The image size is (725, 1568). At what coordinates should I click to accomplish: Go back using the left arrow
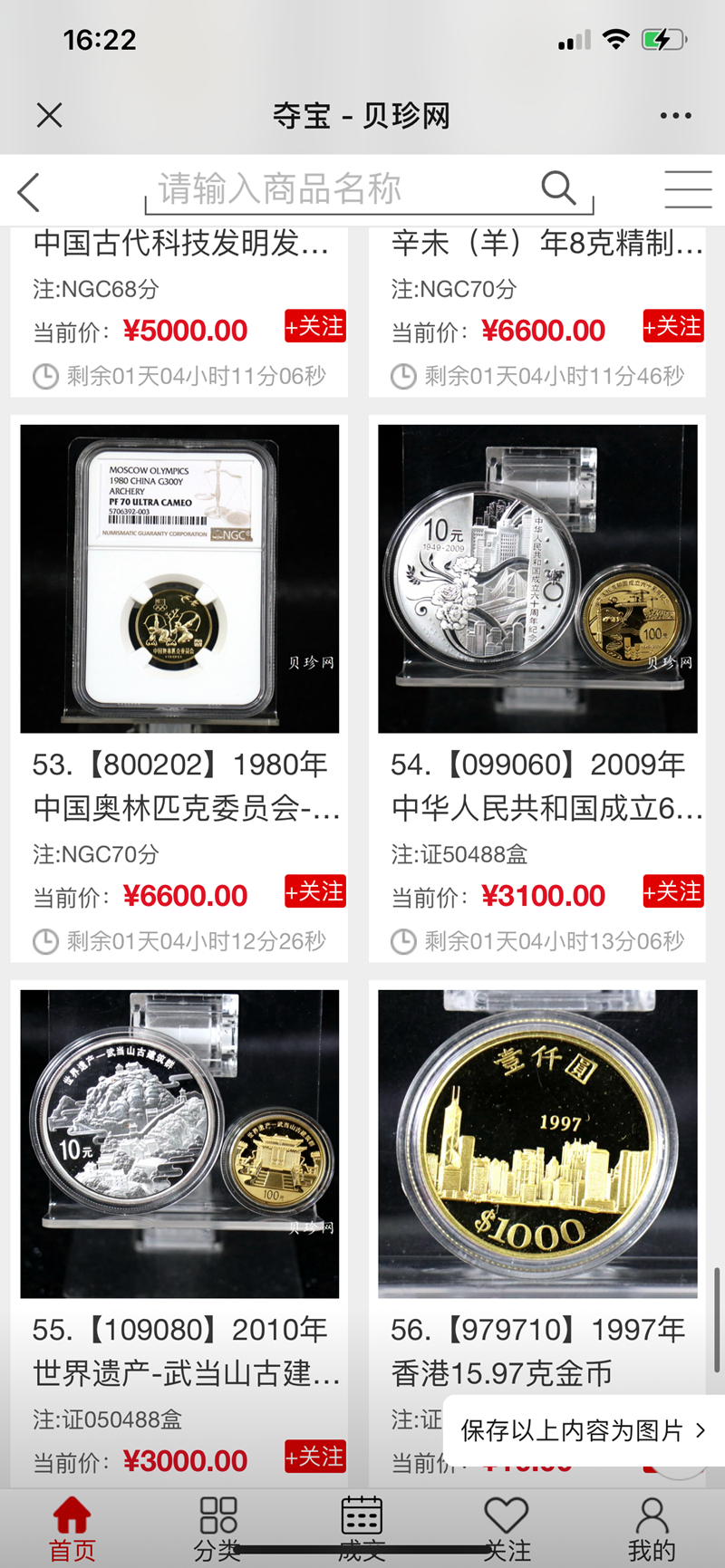(29, 192)
